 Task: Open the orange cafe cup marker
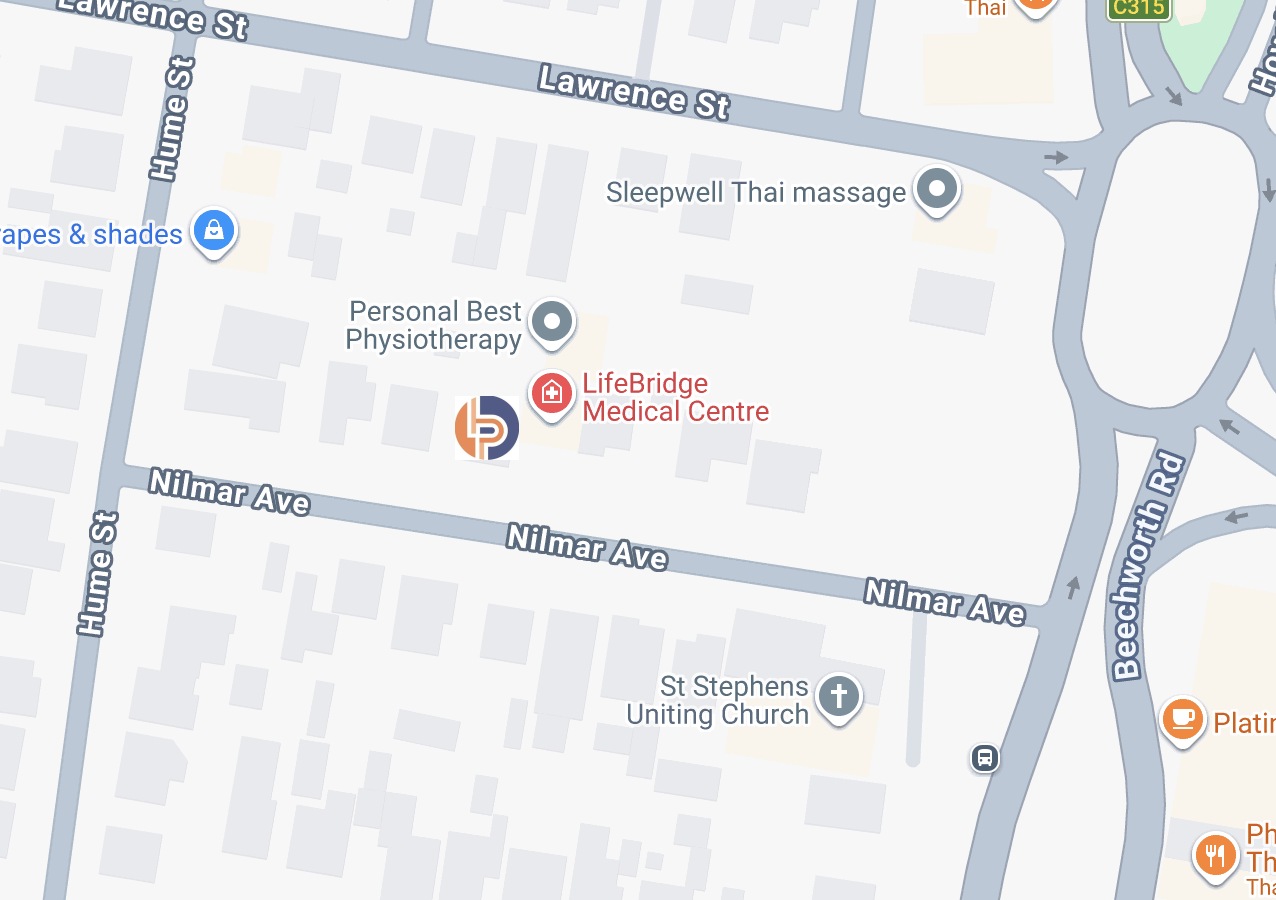1183,718
